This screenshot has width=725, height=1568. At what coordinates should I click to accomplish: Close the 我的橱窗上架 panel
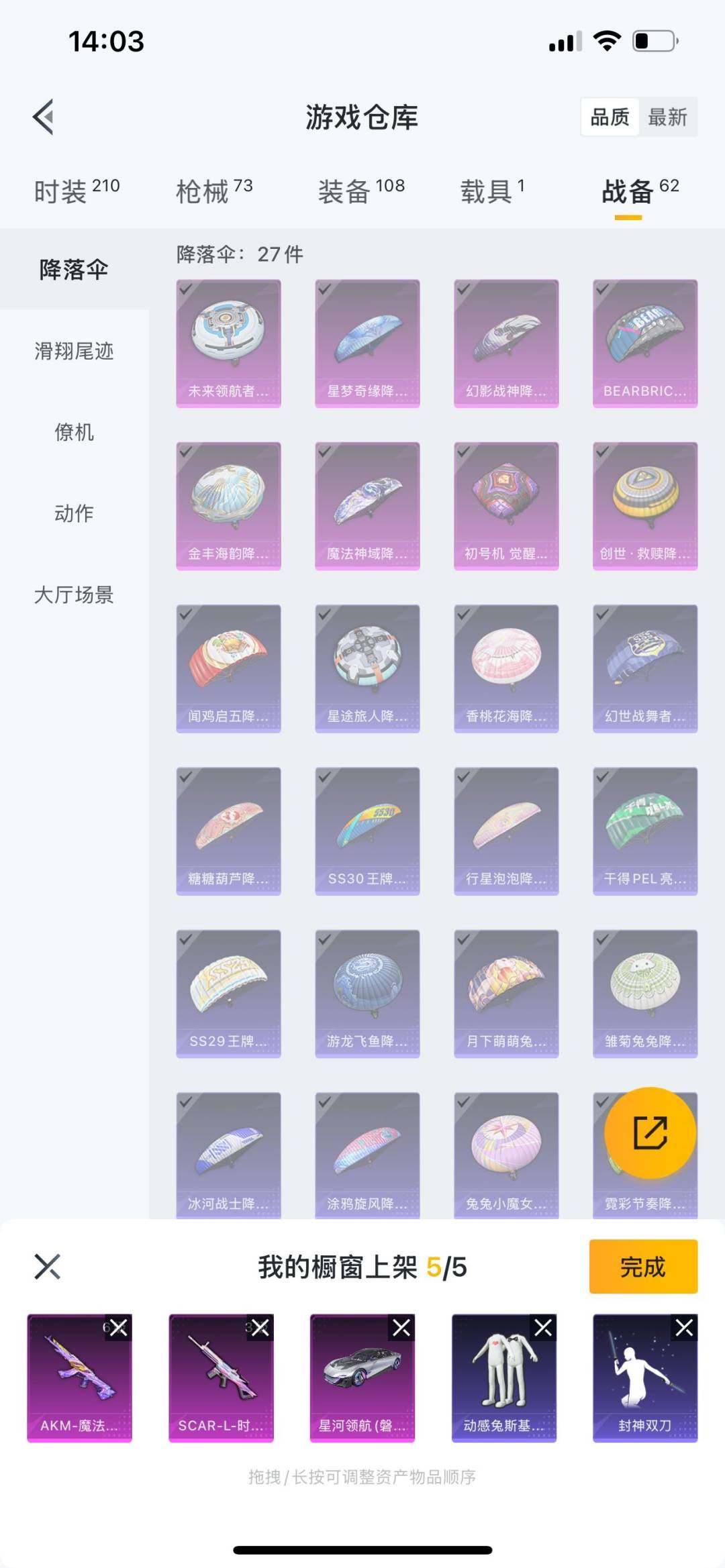(x=47, y=1267)
